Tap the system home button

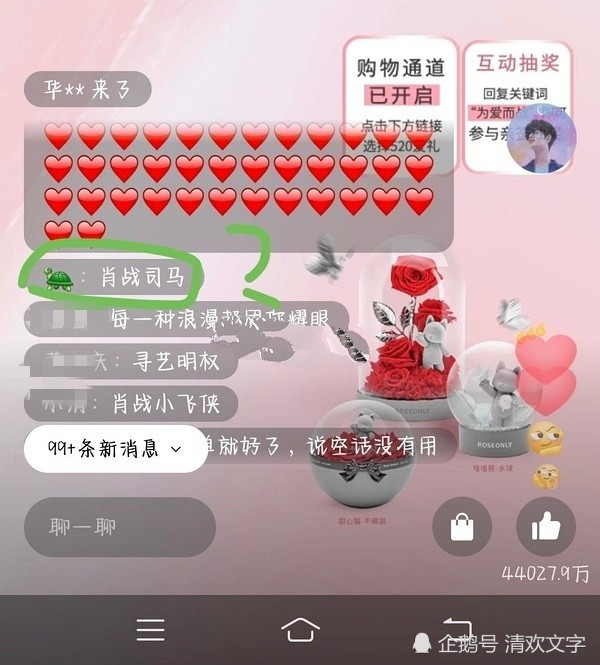300,629
